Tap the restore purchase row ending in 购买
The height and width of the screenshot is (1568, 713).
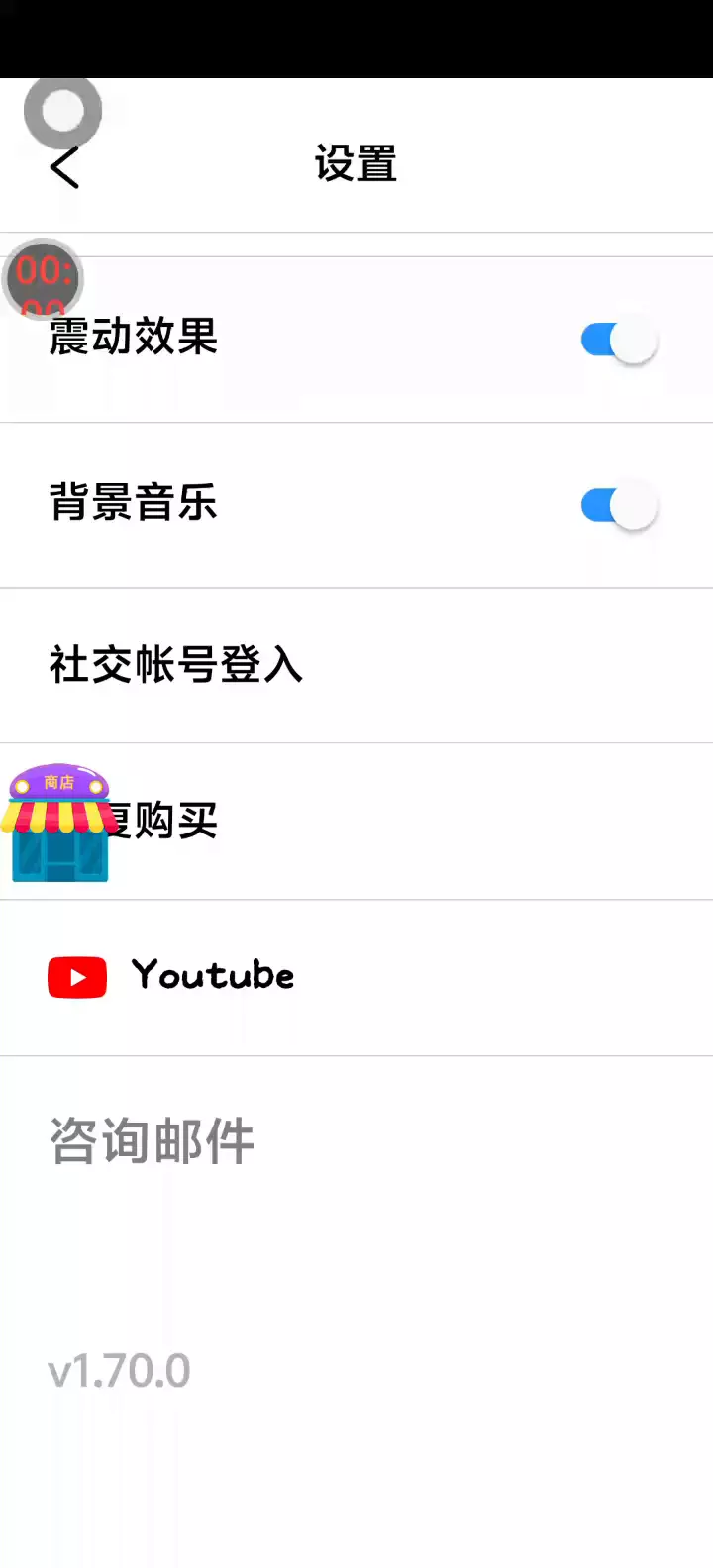[356, 822]
